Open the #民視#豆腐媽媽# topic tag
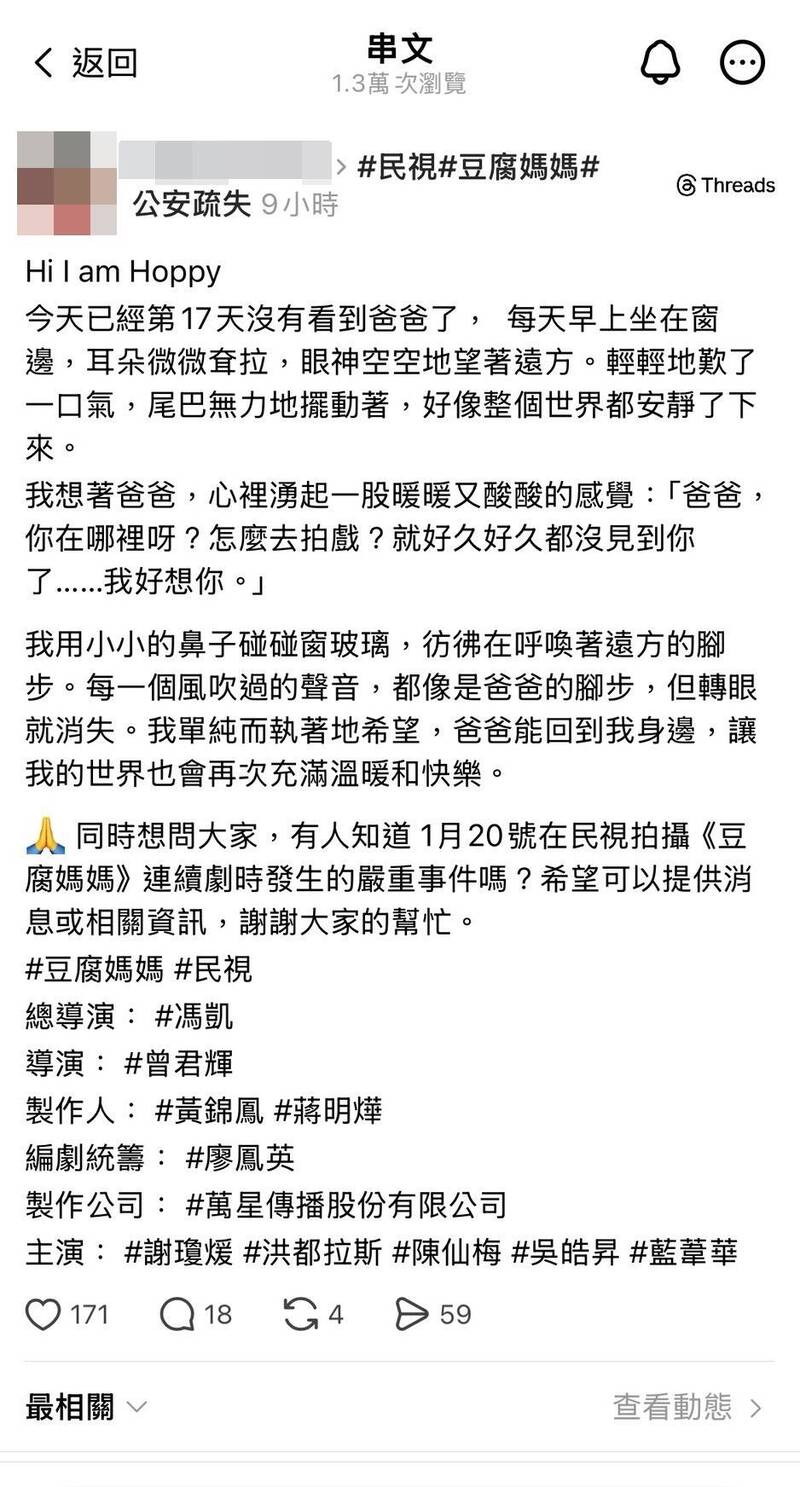This screenshot has width=800, height=1487. 478,167
